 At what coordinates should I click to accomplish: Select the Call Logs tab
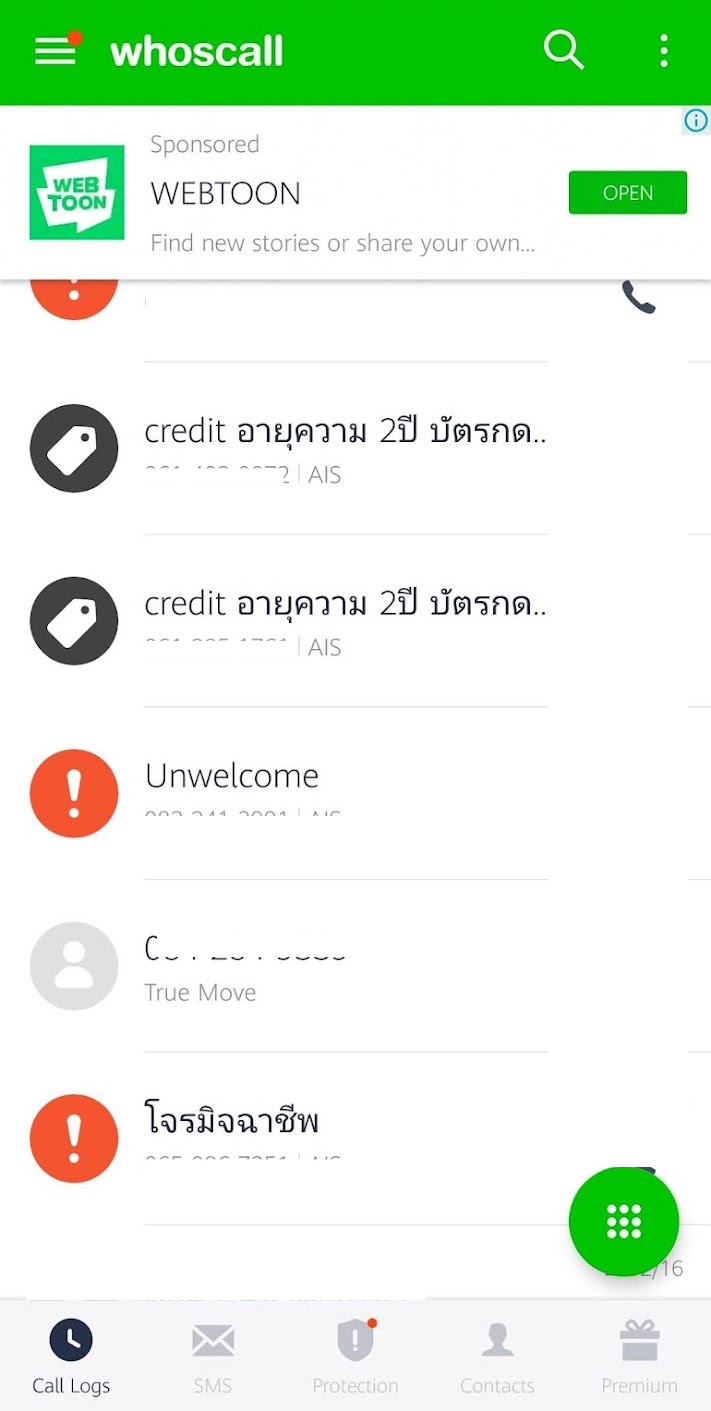click(x=71, y=1357)
